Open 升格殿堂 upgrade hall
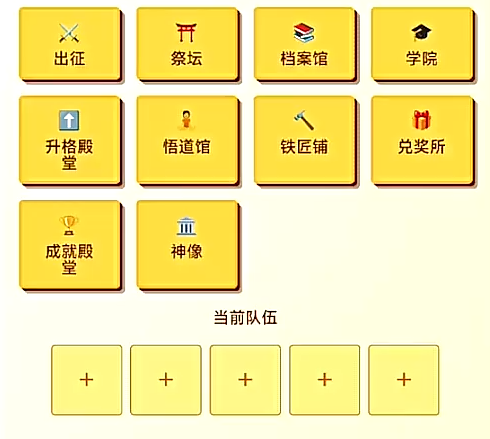 [x=70, y=140]
